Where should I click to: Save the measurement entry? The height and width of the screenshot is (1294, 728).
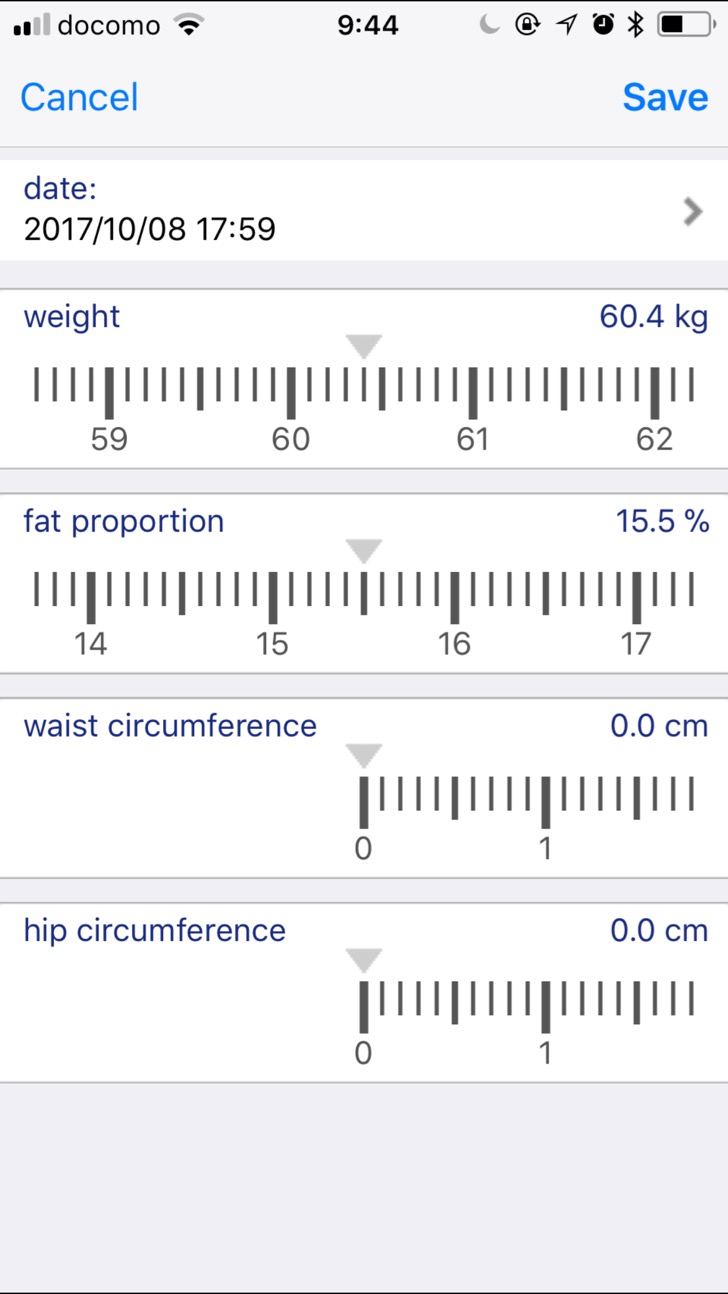pyautogui.click(x=665, y=97)
